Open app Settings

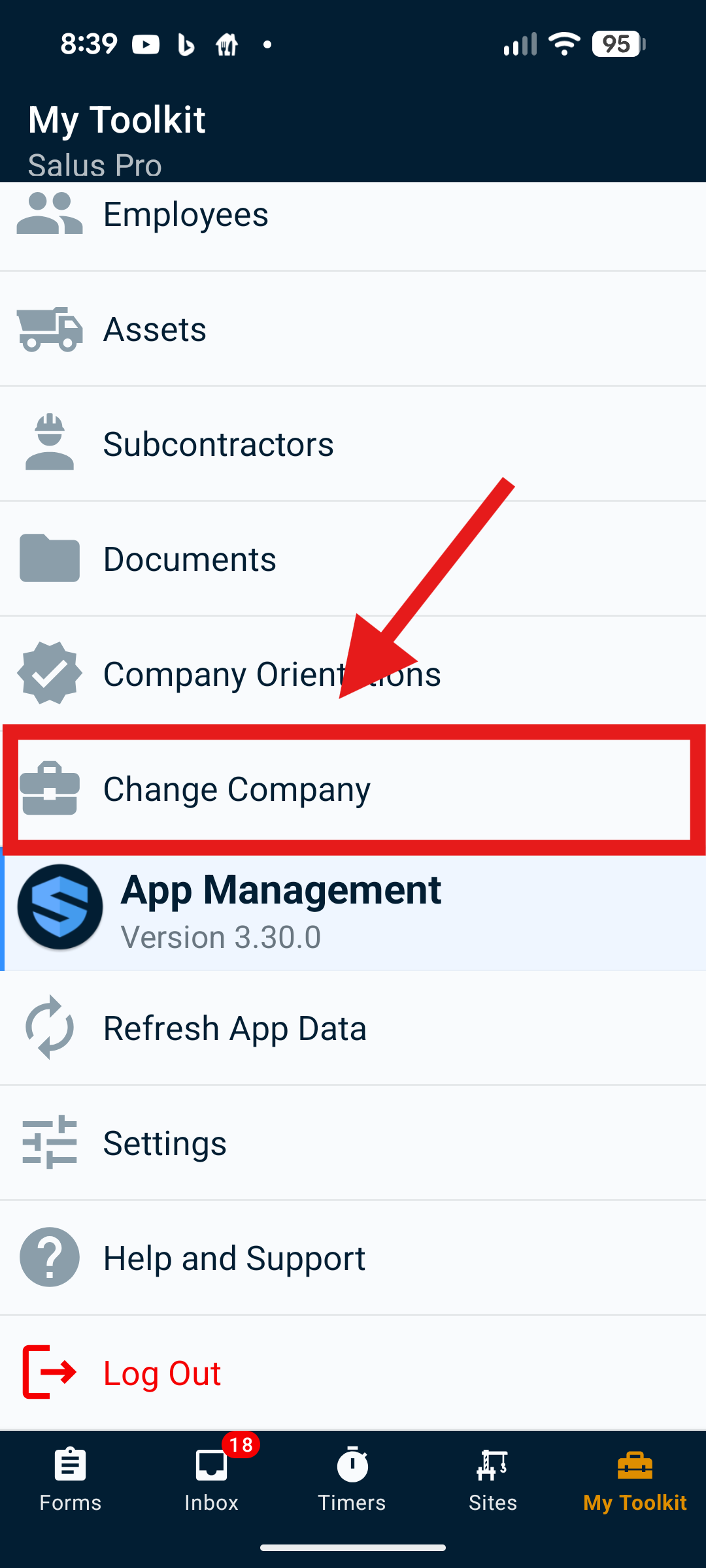pyautogui.click(x=165, y=1144)
